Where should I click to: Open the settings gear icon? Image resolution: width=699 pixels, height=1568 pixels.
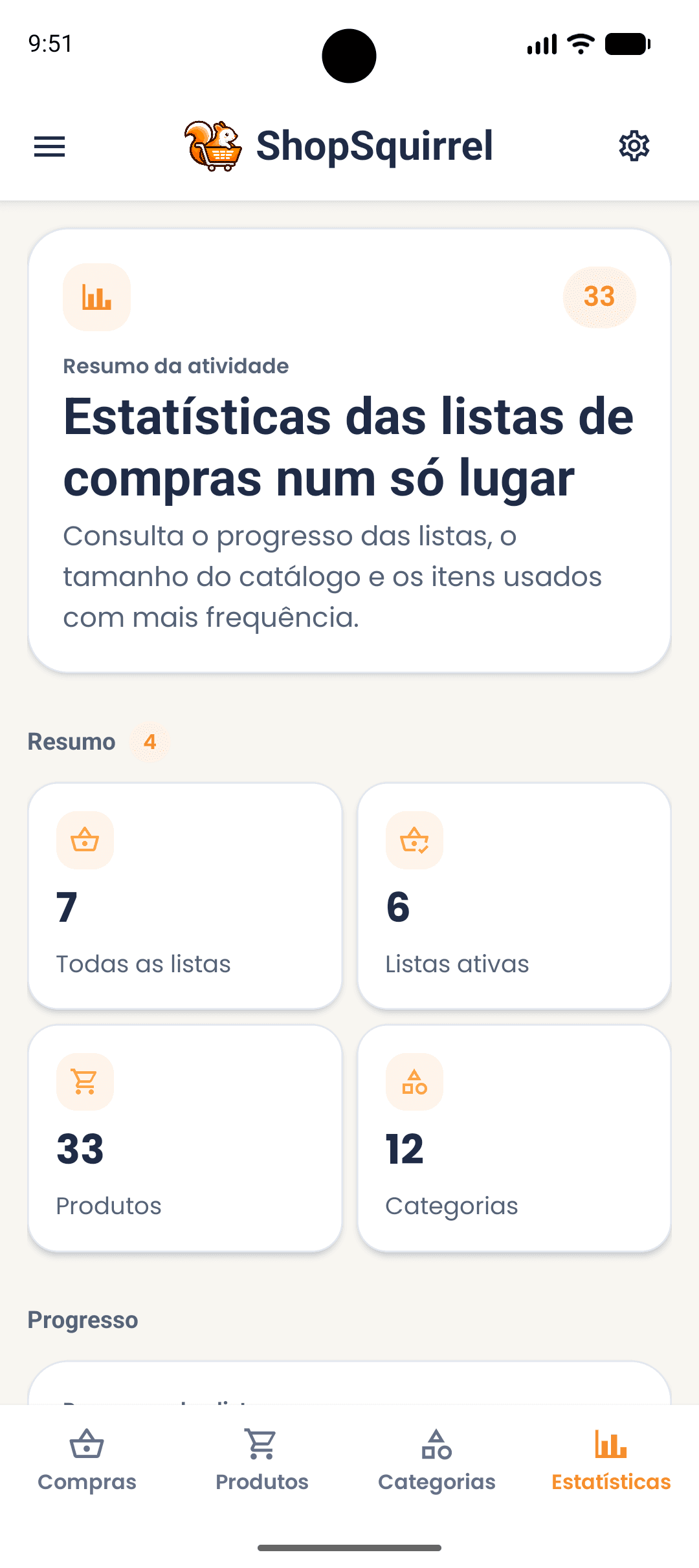click(634, 146)
